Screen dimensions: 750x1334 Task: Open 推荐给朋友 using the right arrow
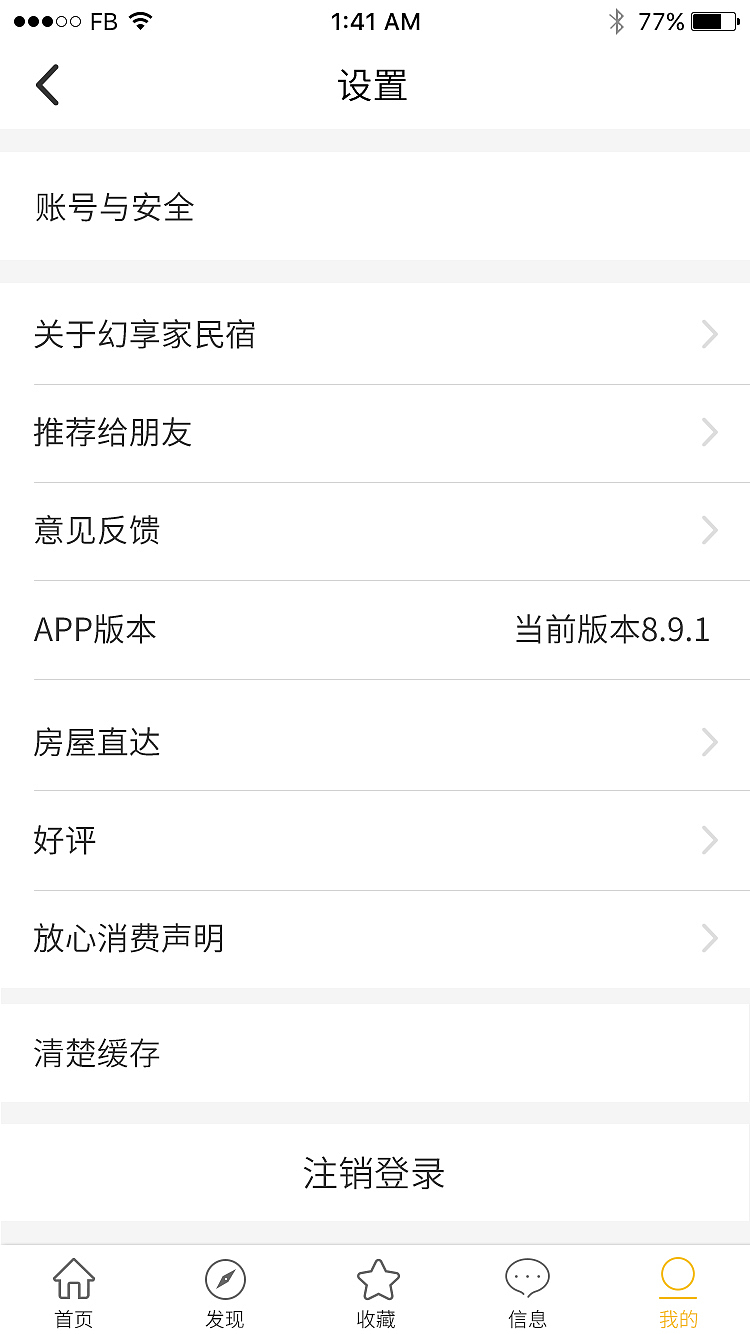pos(709,432)
